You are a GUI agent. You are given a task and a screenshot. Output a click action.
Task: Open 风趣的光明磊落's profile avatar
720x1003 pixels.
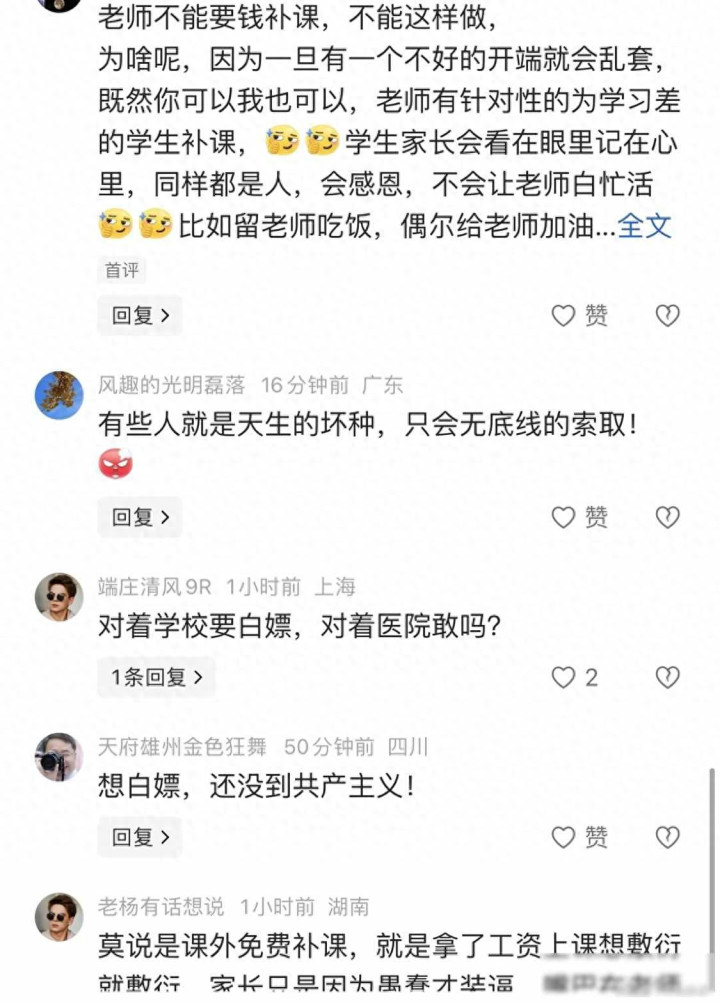(x=59, y=395)
